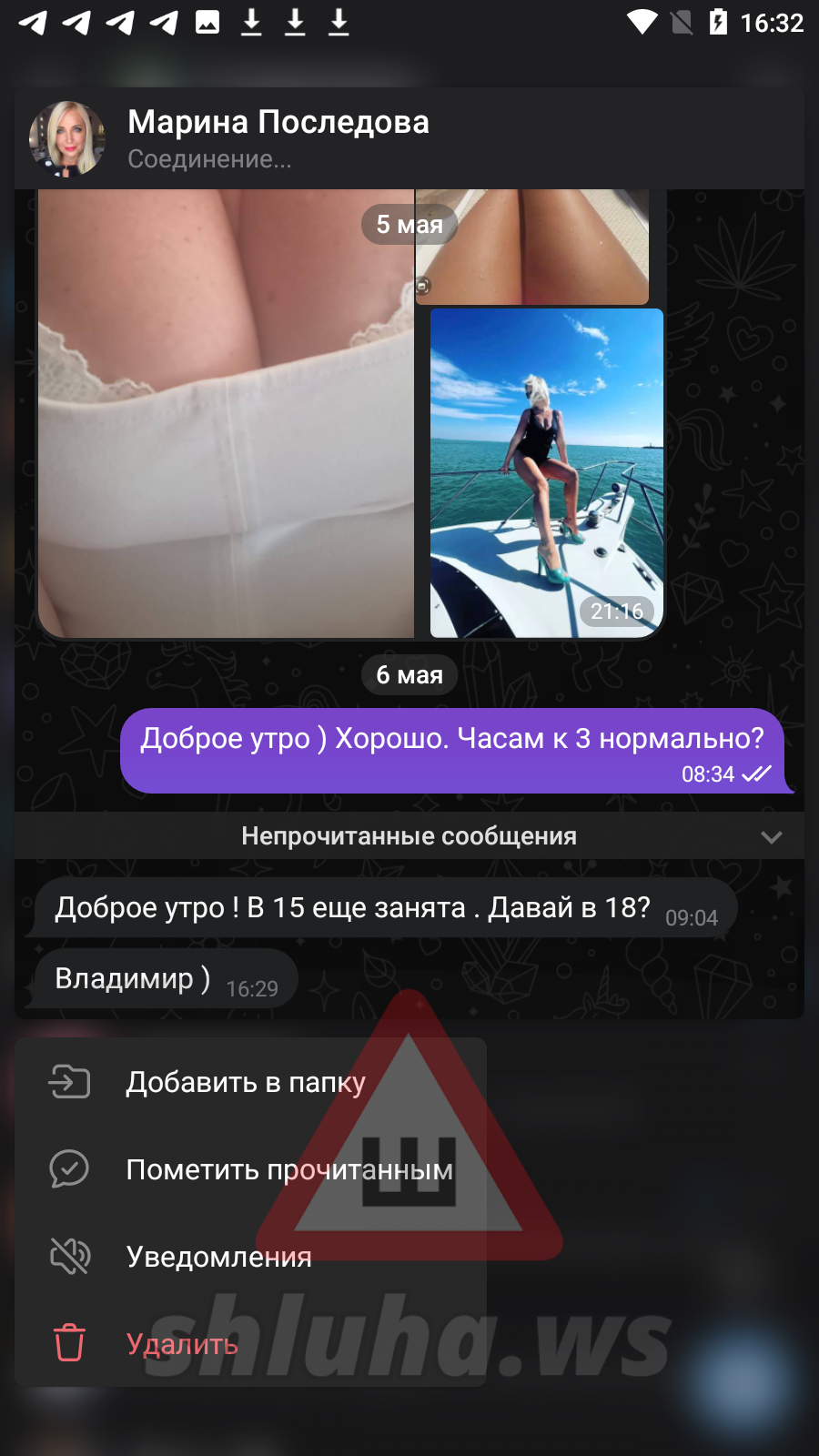This screenshot has width=819, height=1456.
Task: Jump down via the unread messages chevron
Action: coord(772,837)
